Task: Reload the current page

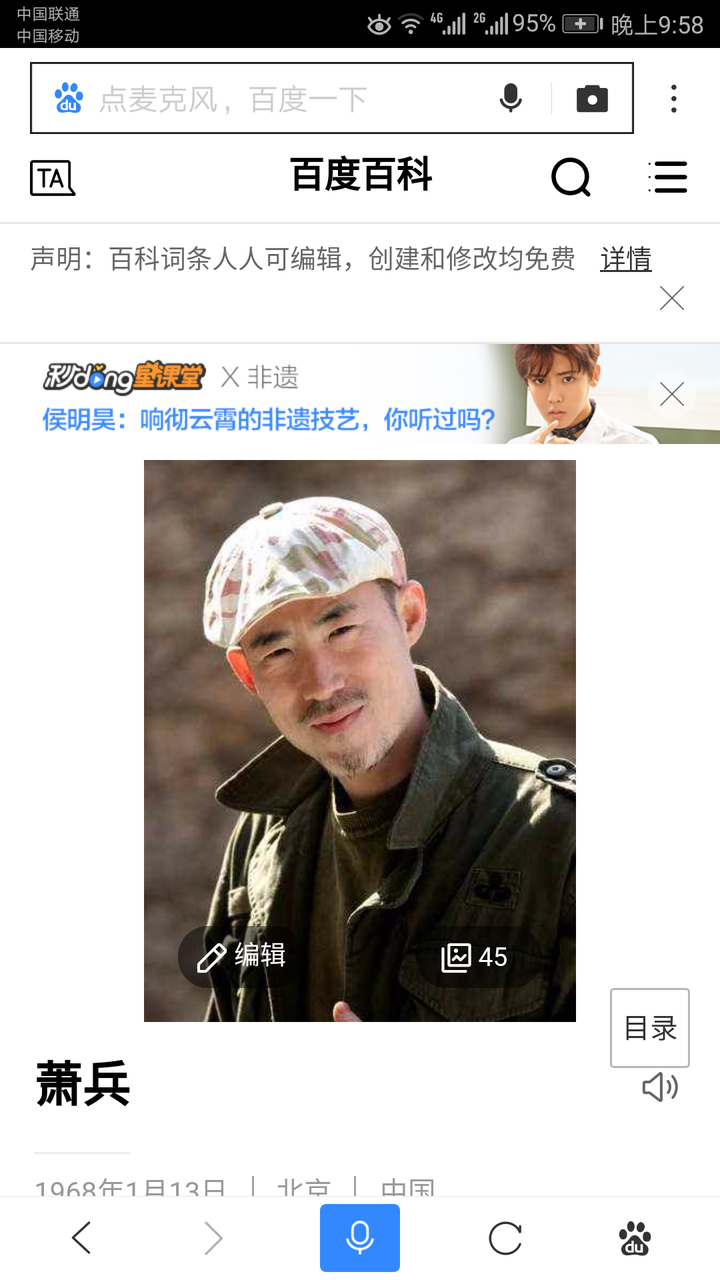Action: 505,1238
